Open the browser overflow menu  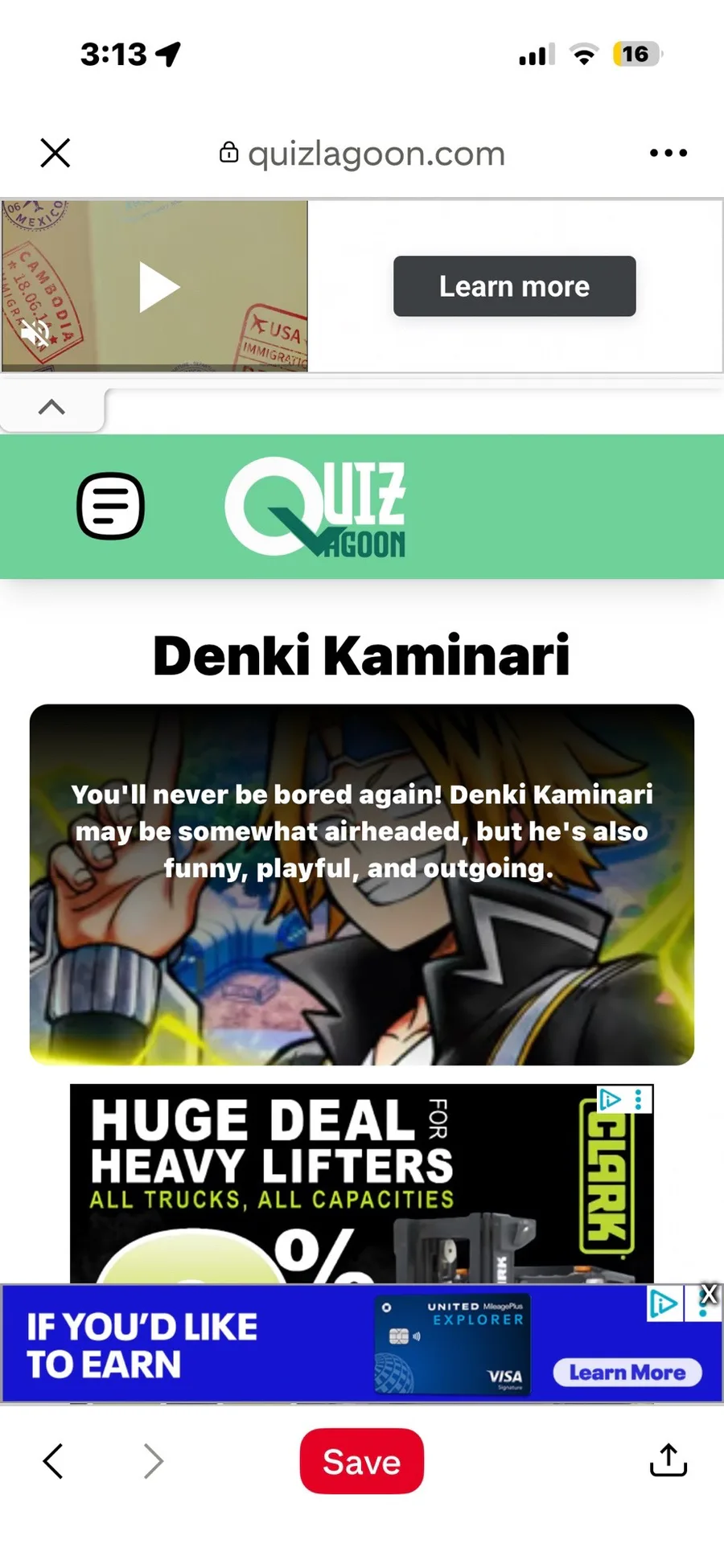tap(668, 152)
